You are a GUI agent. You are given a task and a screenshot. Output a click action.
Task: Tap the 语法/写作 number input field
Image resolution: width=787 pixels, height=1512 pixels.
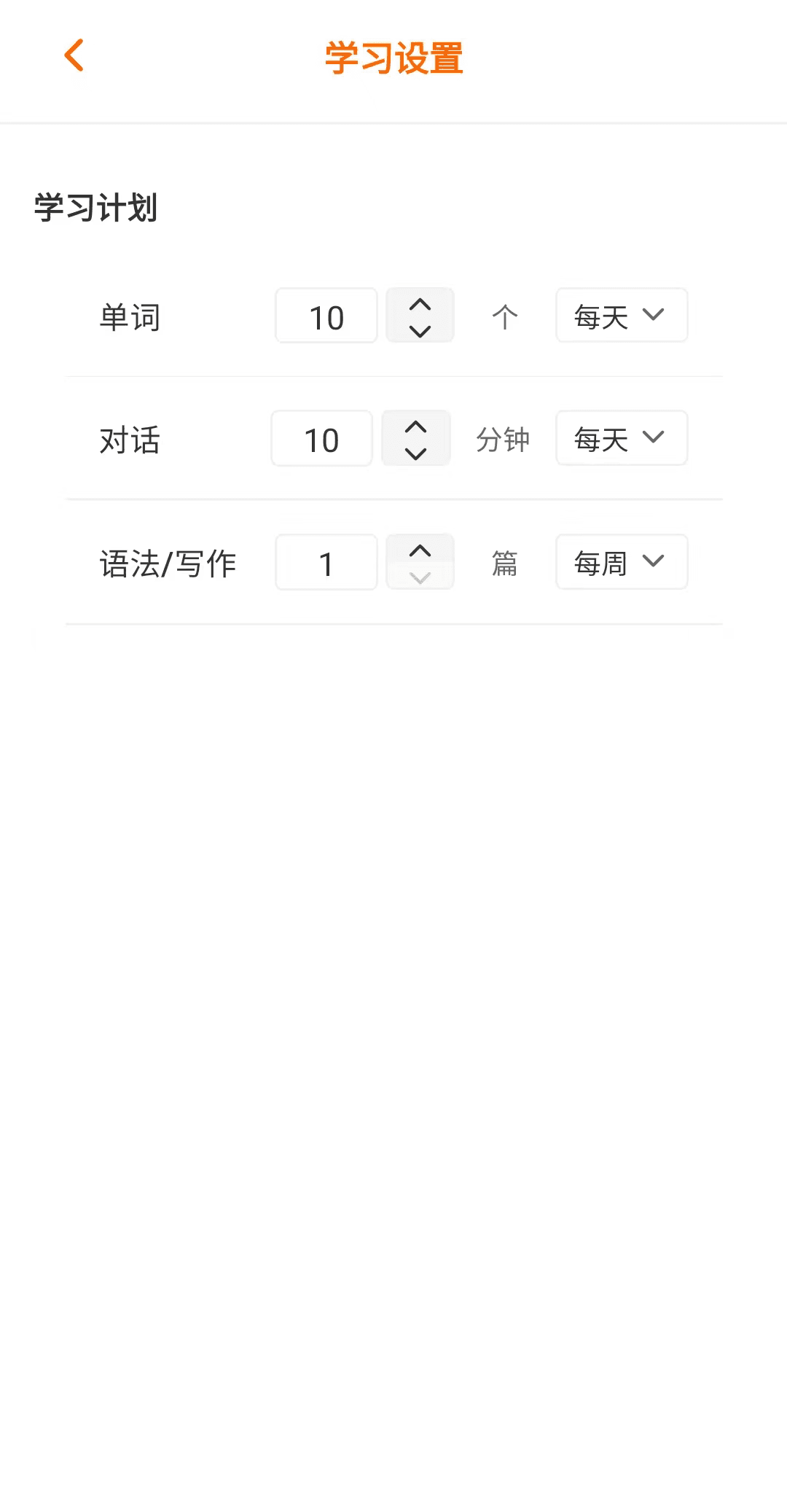click(x=326, y=562)
